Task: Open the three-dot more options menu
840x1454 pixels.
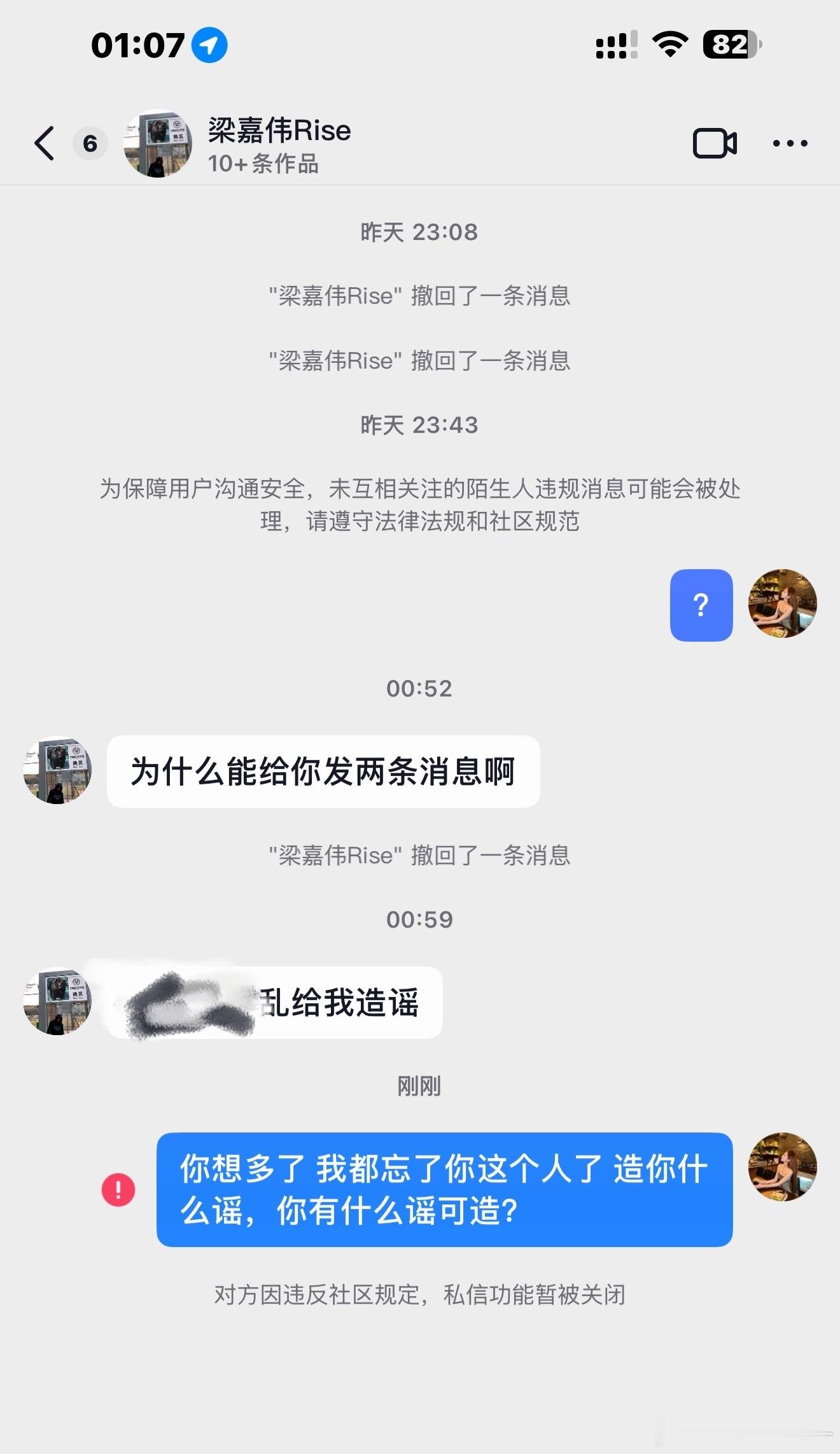Action: (x=789, y=144)
